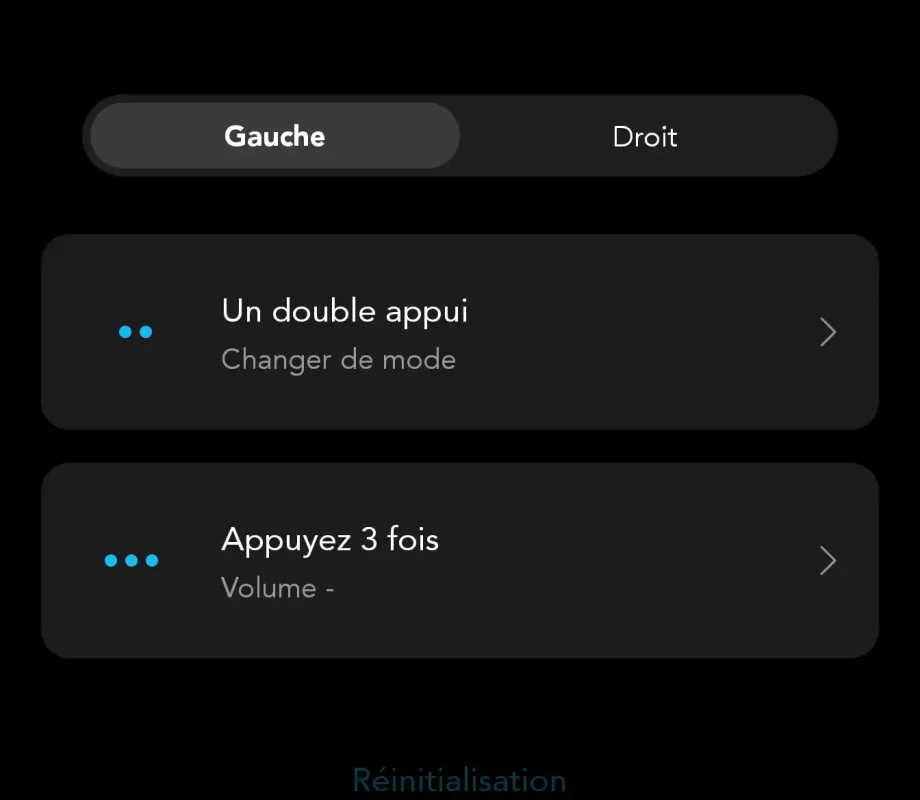Select the Gauche earbud tab
The width and height of the screenshot is (920, 800).
click(275, 136)
